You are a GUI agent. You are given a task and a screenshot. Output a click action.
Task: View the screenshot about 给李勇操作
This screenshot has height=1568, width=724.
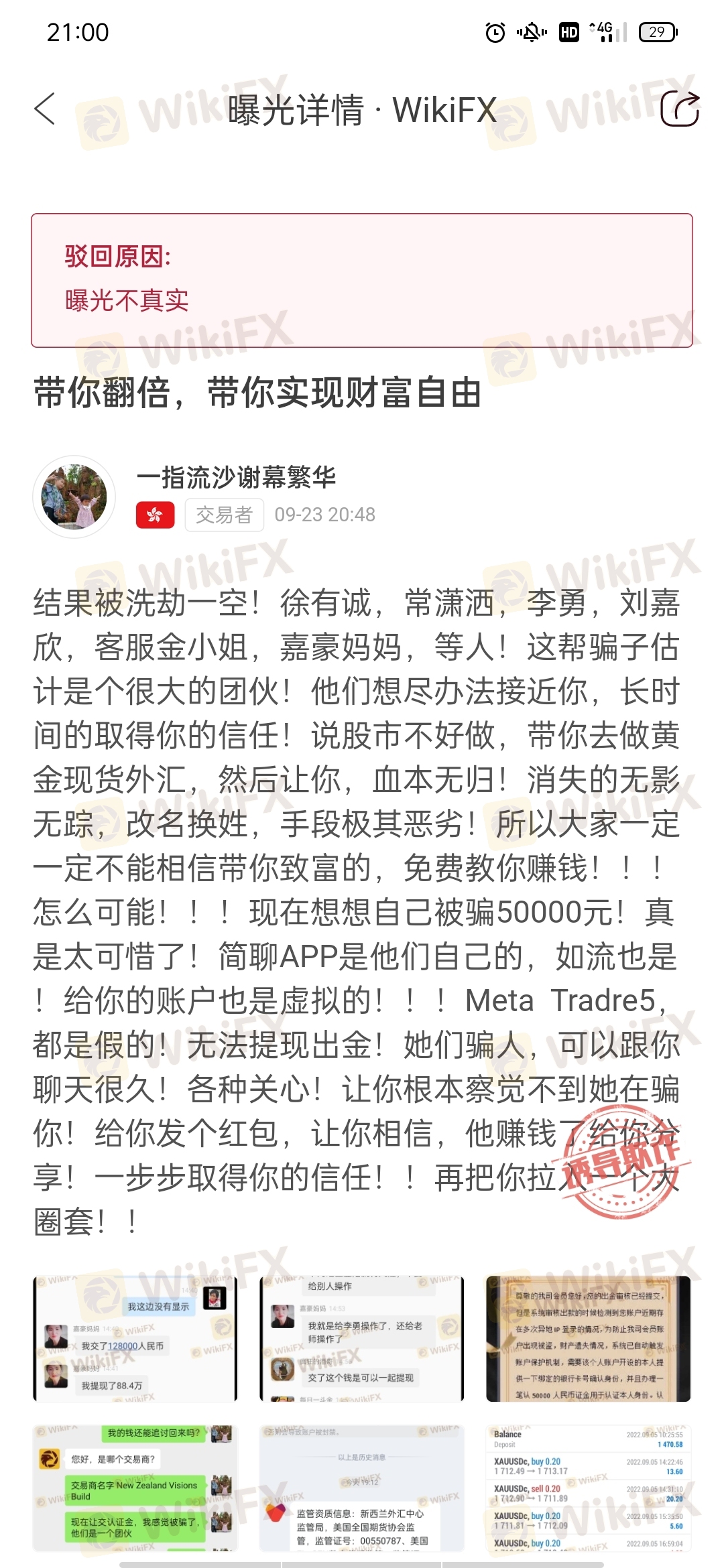point(361,1338)
